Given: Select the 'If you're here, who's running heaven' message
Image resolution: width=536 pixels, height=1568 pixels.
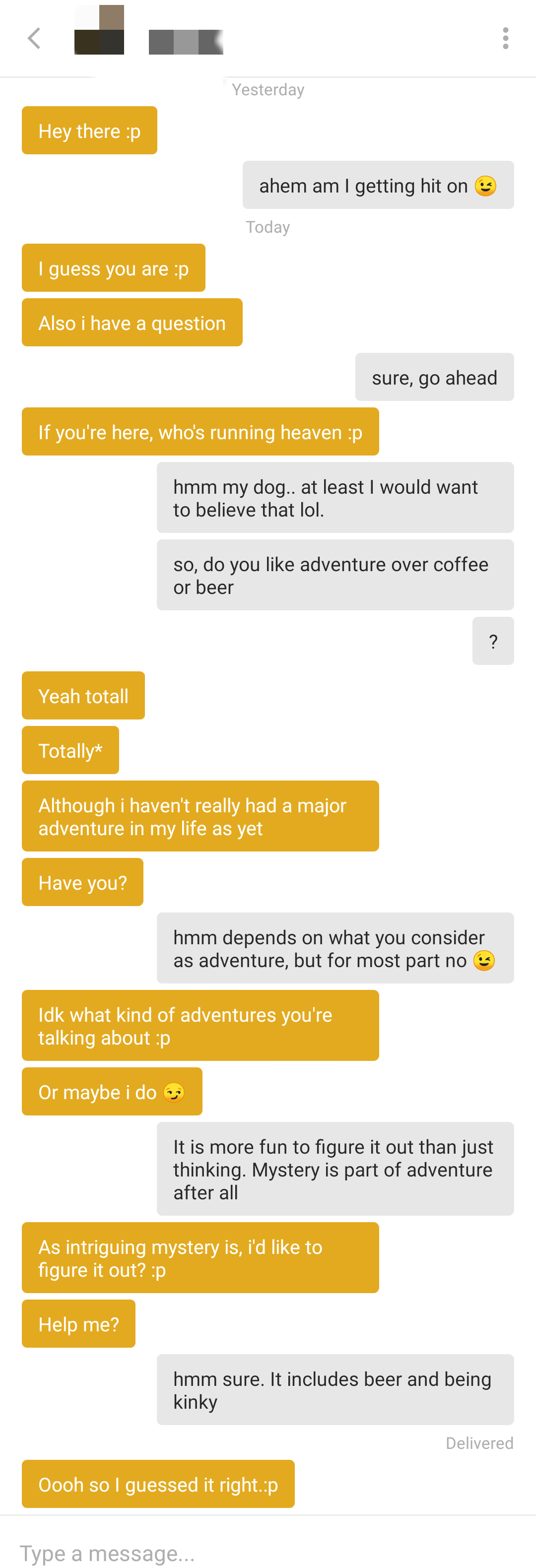Looking at the screenshot, I should [201, 432].
